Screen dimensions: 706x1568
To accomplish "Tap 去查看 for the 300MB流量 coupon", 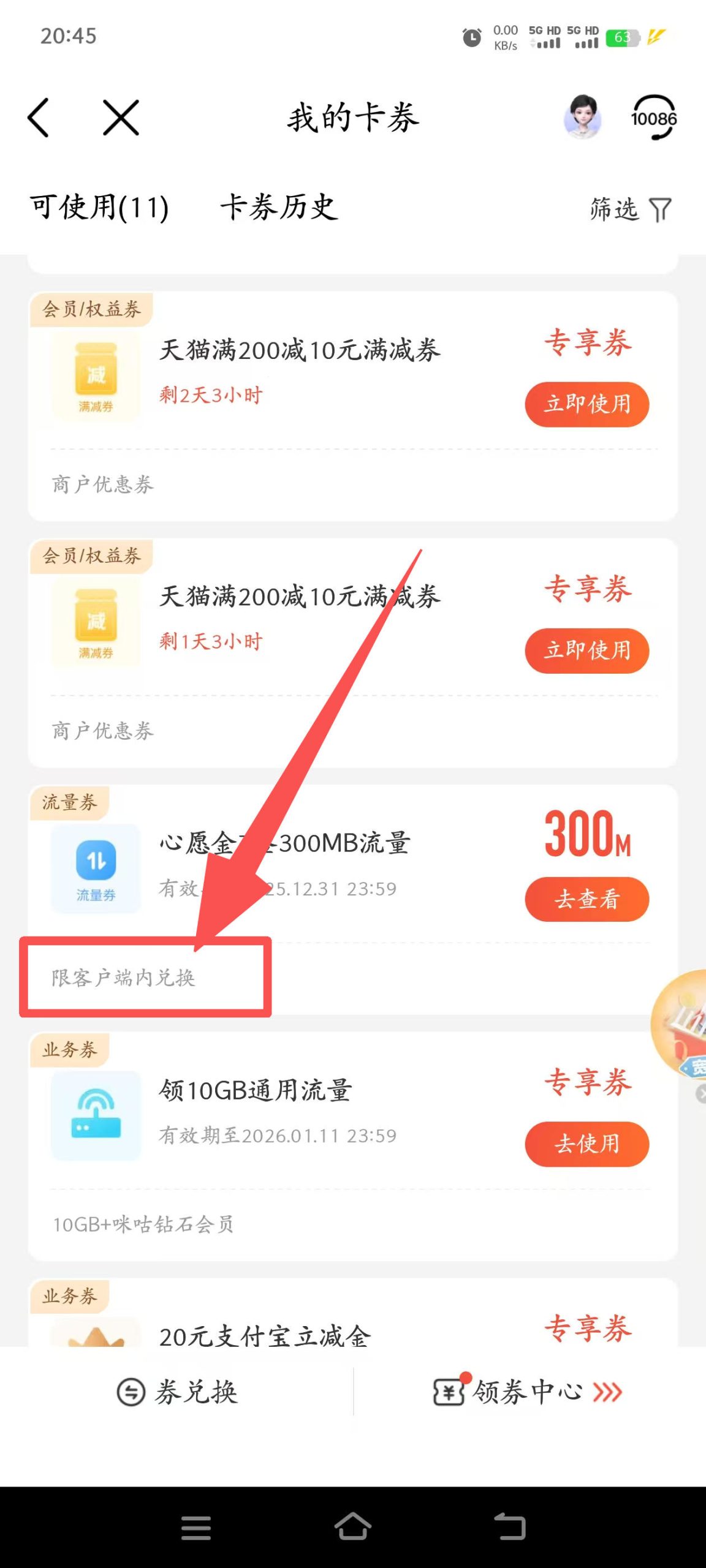I will [x=586, y=899].
